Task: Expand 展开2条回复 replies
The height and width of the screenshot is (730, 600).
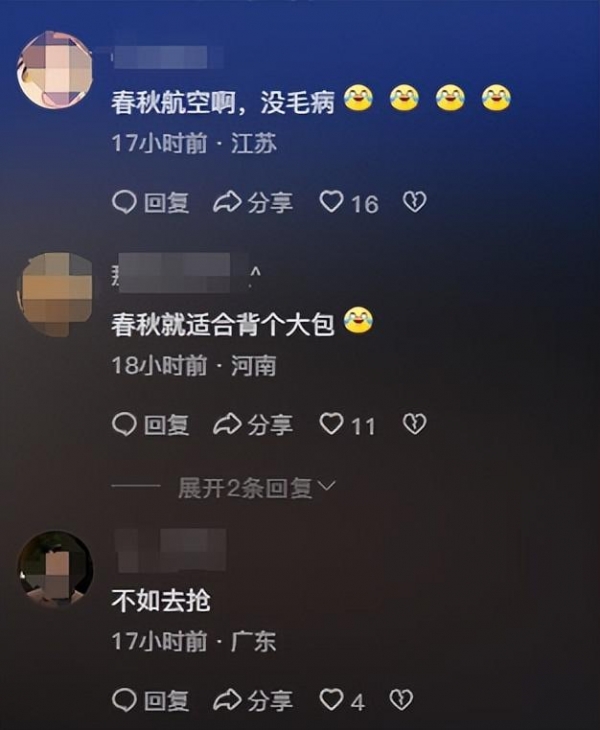Action: point(256,488)
